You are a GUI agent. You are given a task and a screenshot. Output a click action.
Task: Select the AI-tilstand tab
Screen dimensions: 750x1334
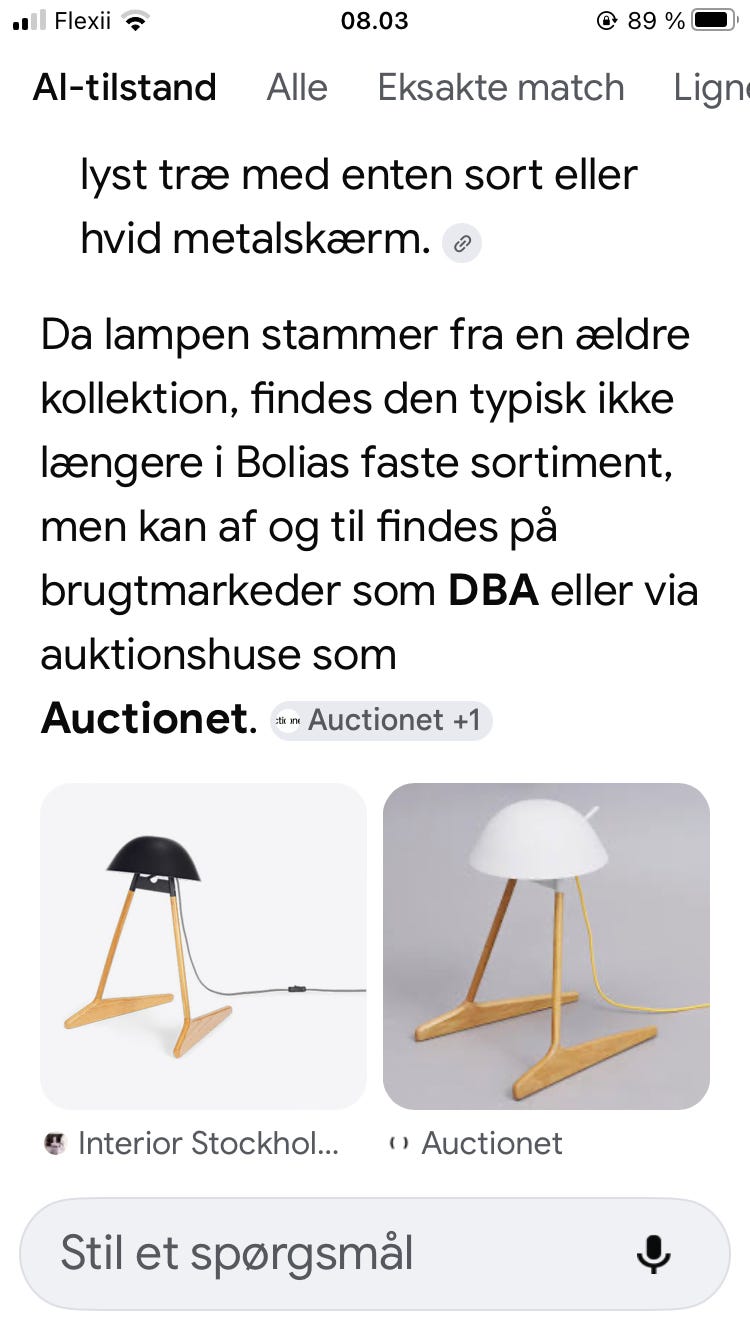(125, 88)
